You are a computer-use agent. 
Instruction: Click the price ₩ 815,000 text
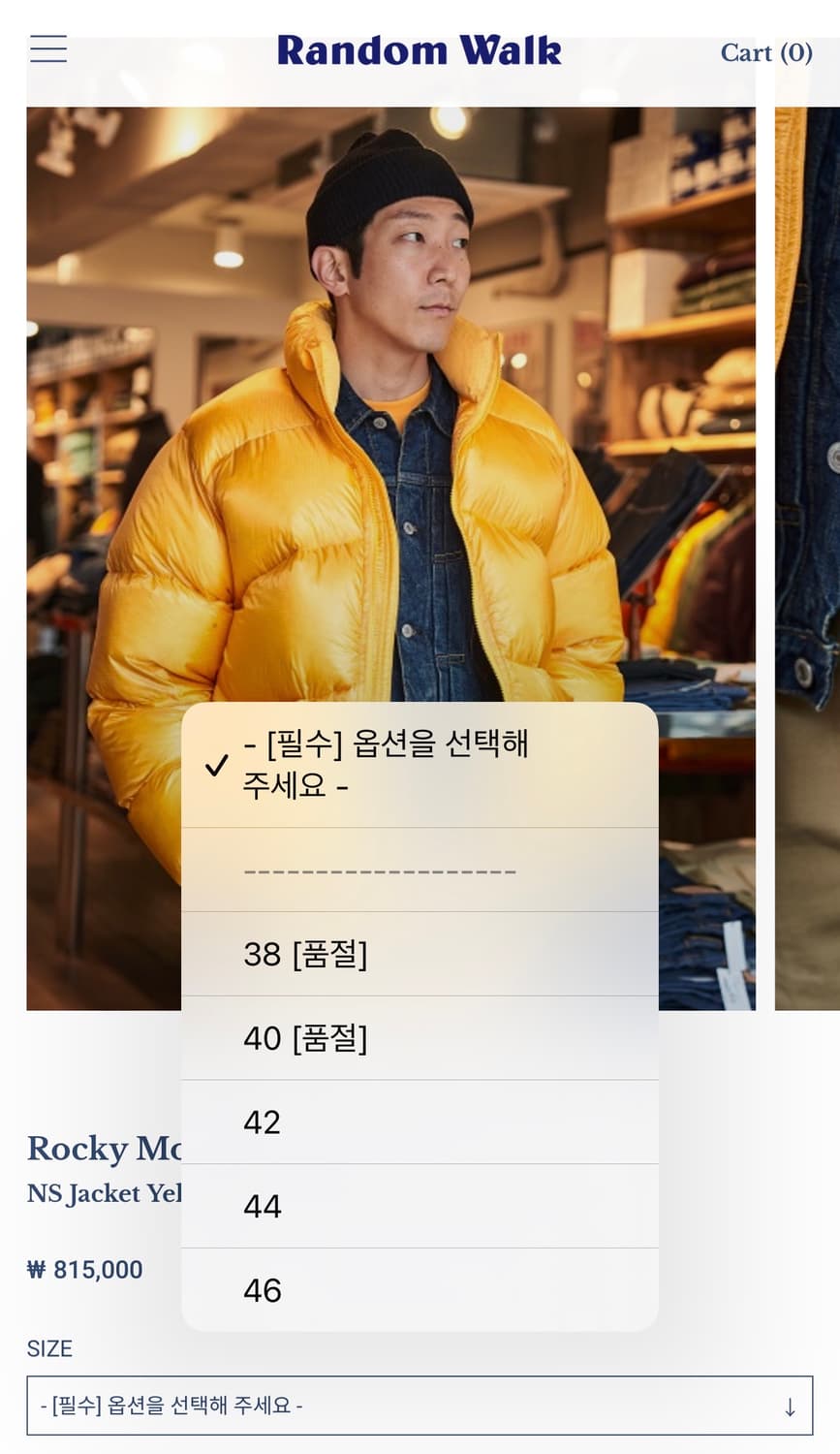point(84,1269)
